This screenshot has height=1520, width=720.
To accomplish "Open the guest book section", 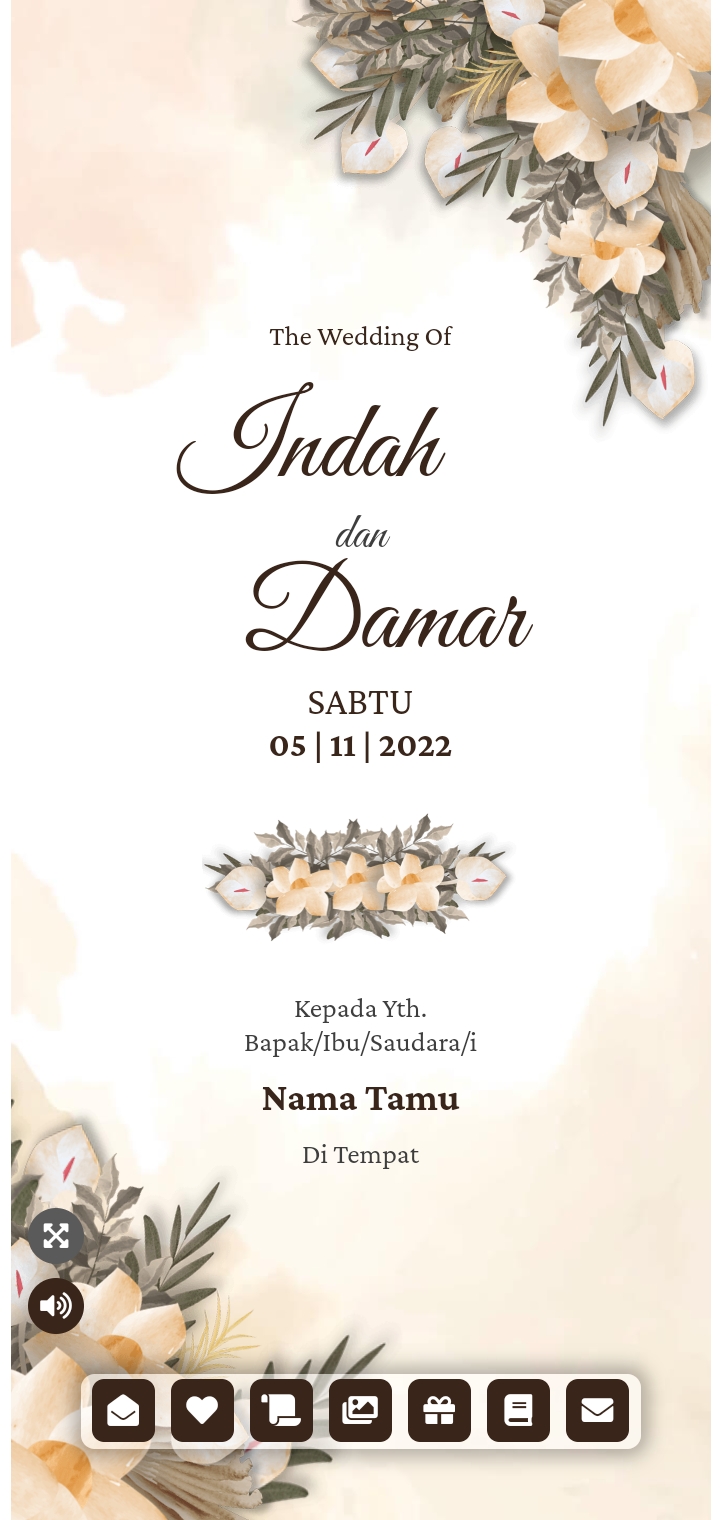I will (x=518, y=1411).
